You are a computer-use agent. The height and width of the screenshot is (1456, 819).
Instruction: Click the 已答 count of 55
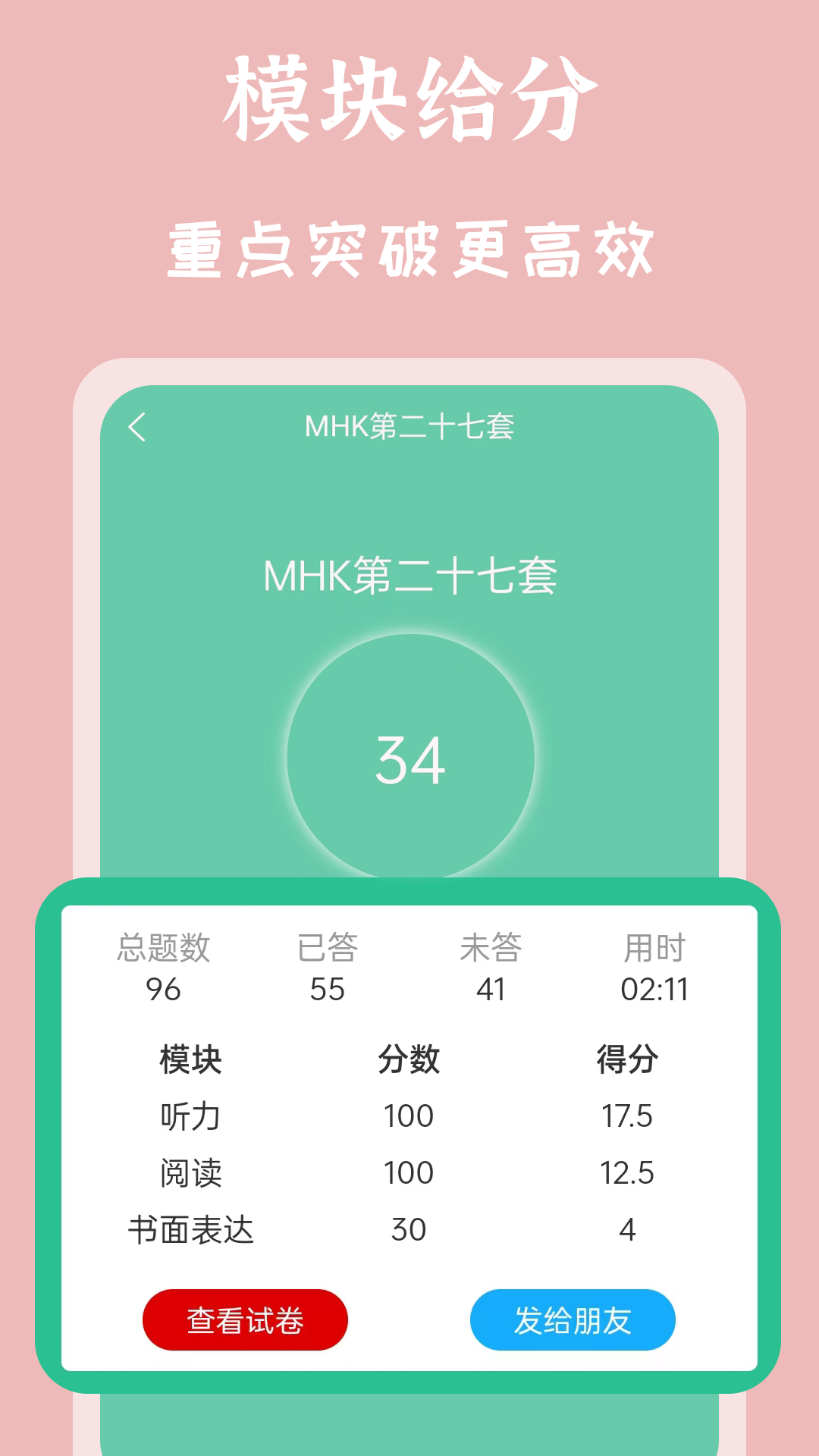coord(328,988)
